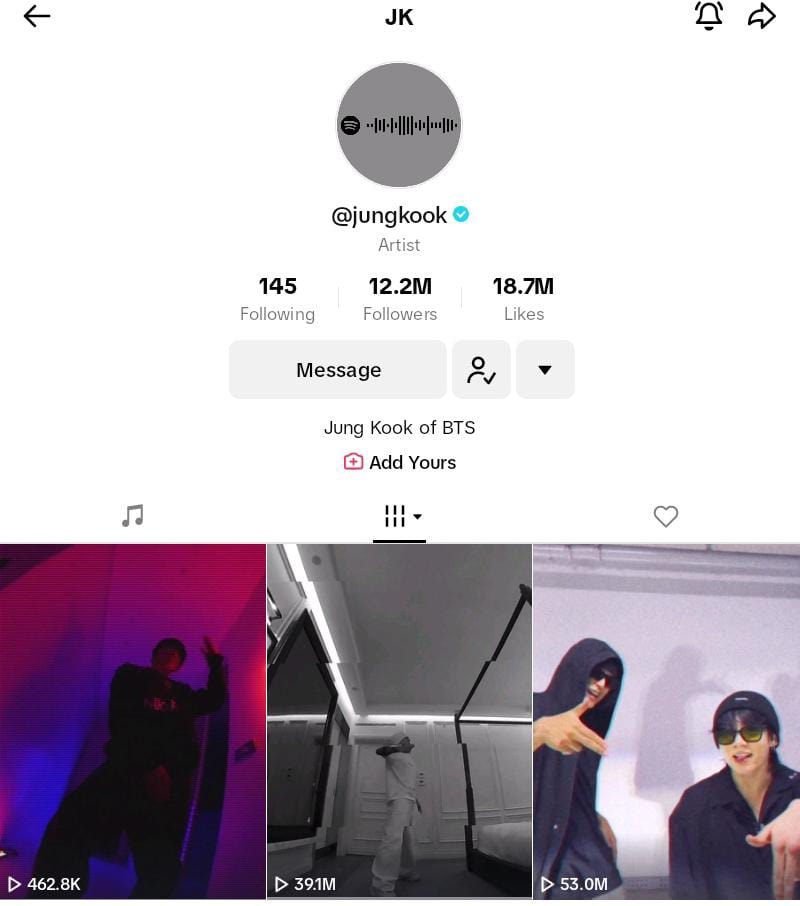
Task: Check the 18.7M Likes total
Action: click(x=524, y=298)
